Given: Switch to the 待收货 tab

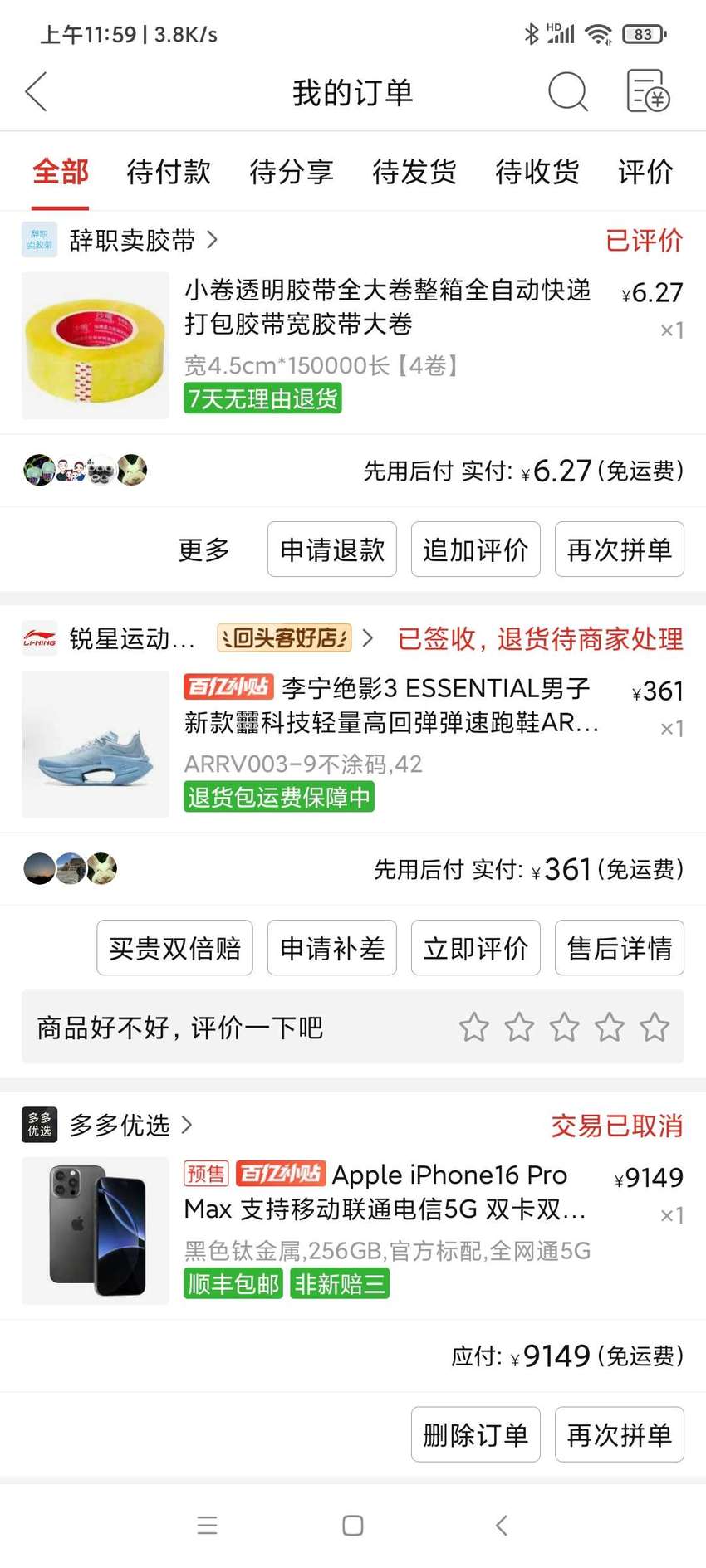Looking at the screenshot, I should [x=537, y=172].
